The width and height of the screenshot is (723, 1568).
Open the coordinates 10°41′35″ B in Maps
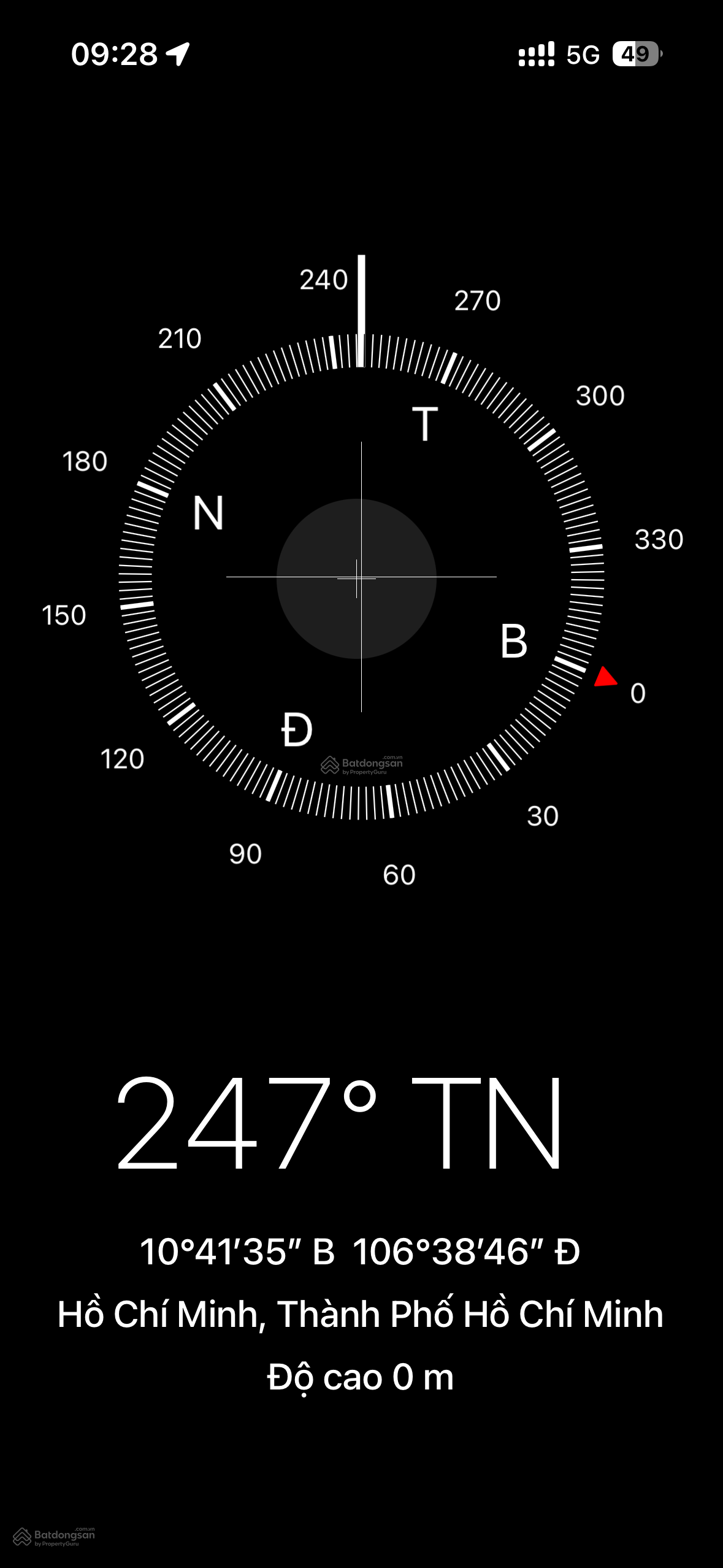(x=360, y=1252)
